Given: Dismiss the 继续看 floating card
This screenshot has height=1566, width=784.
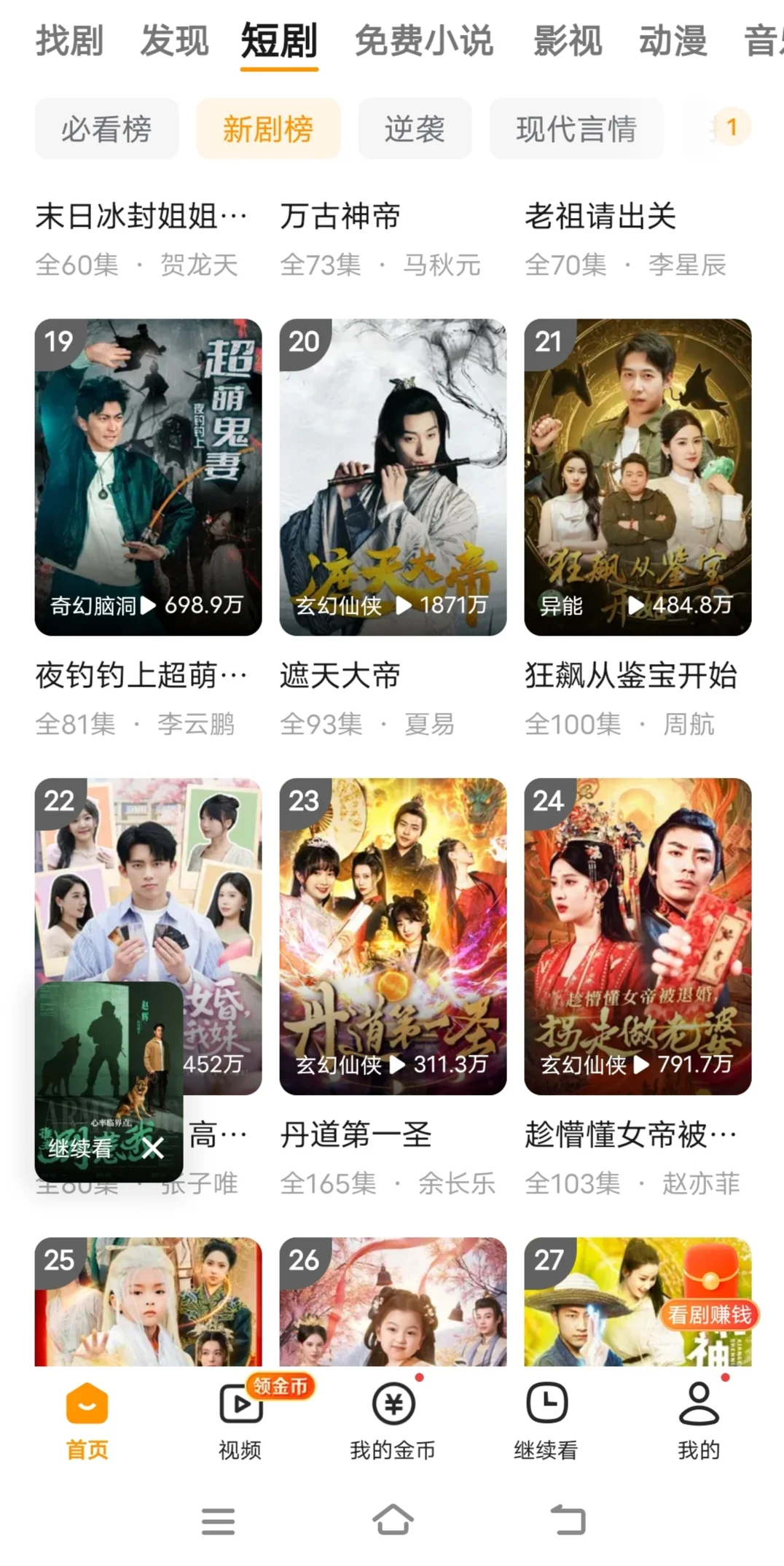Looking at the screenshot, I should click(154, 1148).
